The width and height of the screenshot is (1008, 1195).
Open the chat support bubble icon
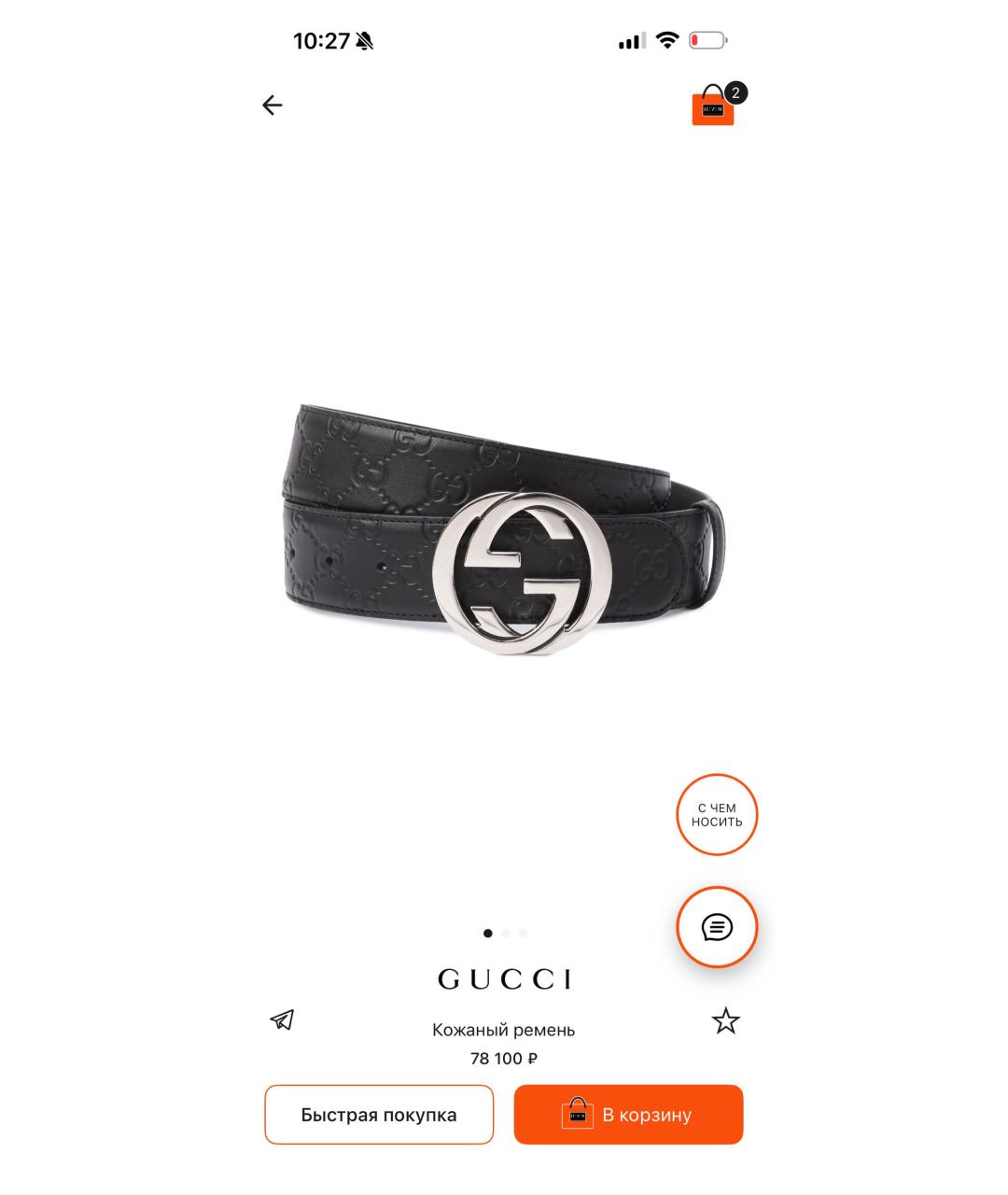click(x=716, y=926)
